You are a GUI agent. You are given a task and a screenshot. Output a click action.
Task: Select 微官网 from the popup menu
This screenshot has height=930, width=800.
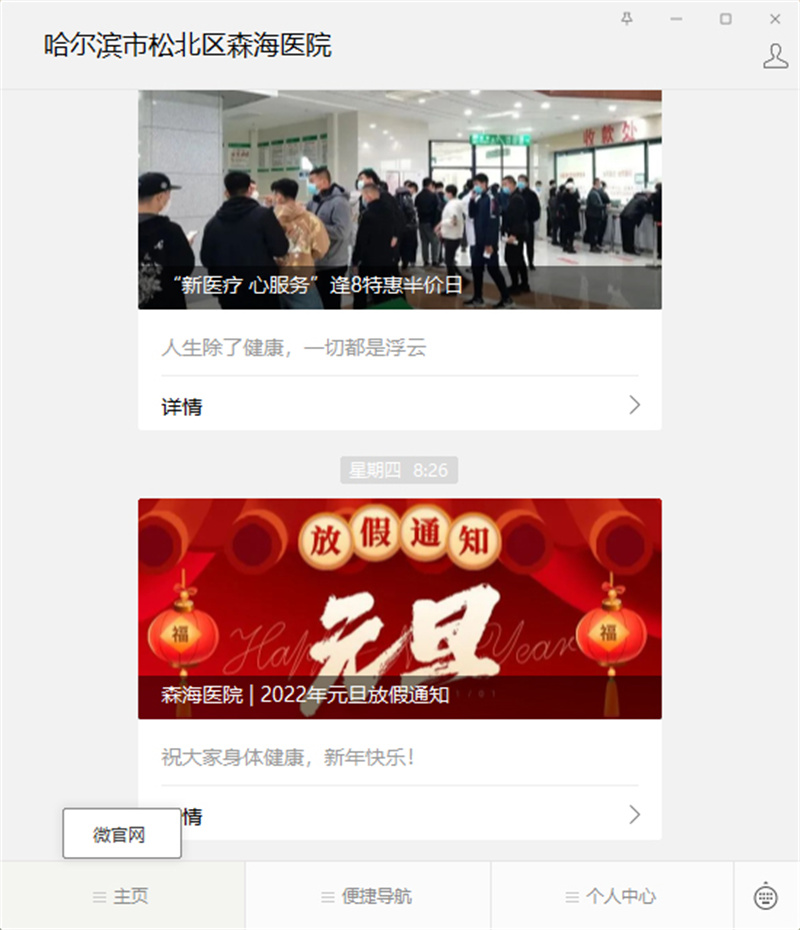[x=121, y=835]
